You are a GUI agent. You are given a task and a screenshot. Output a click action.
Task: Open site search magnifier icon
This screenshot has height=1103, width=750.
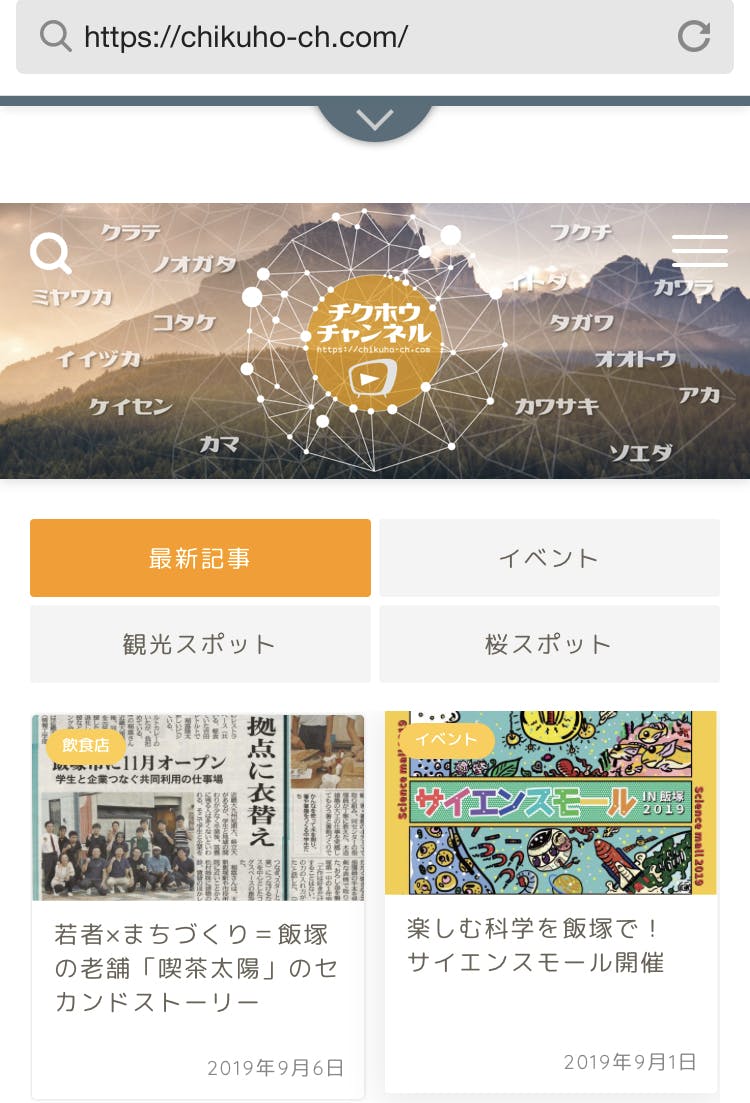coord(51,254)
